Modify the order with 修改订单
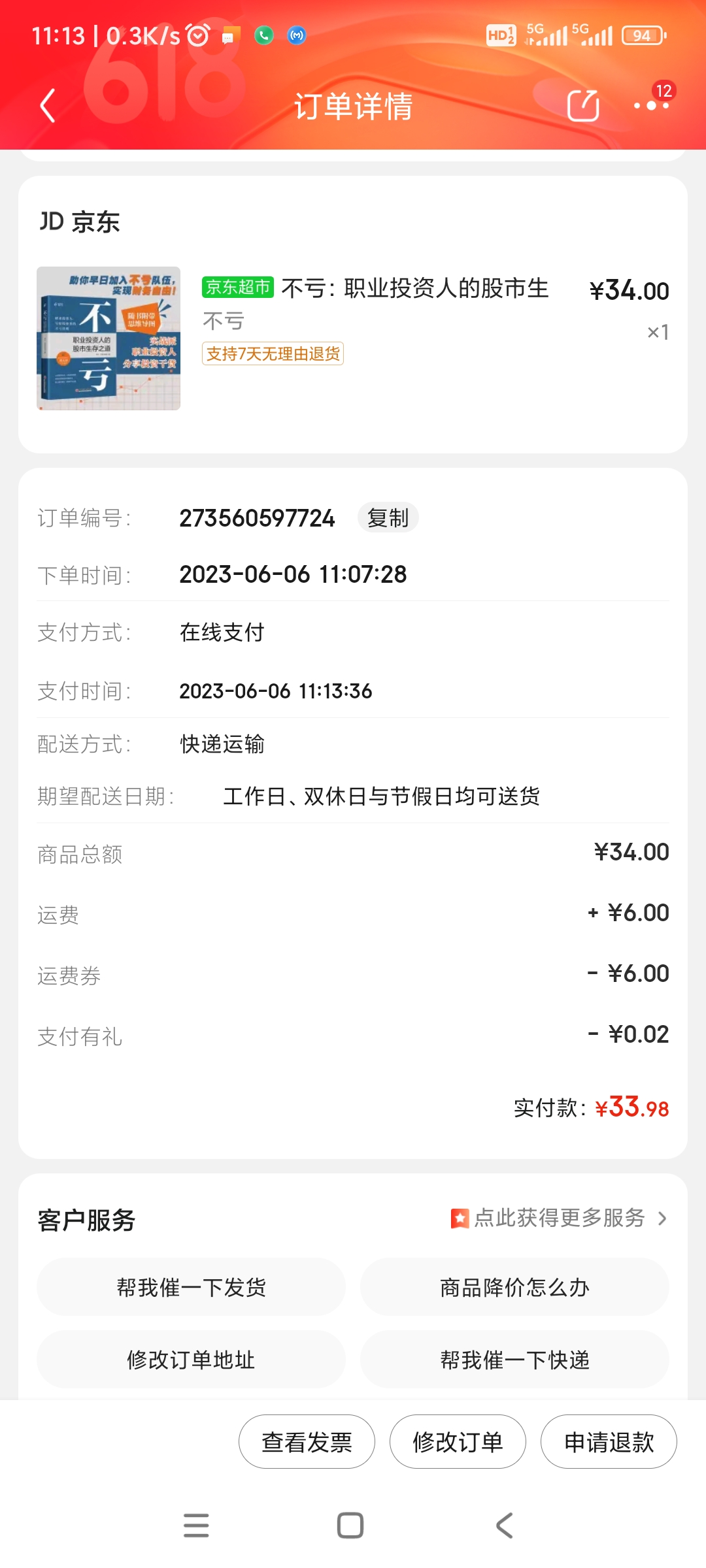 point(458,1442)
